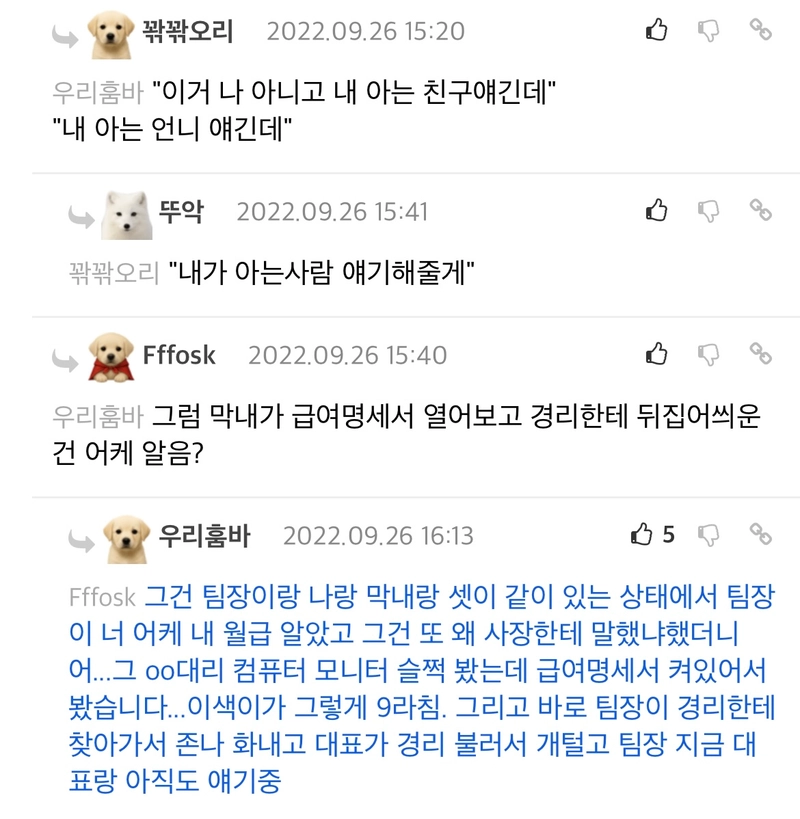
Task: Copy link of 우리훔바's 16:13 comment
Action: 761,534
